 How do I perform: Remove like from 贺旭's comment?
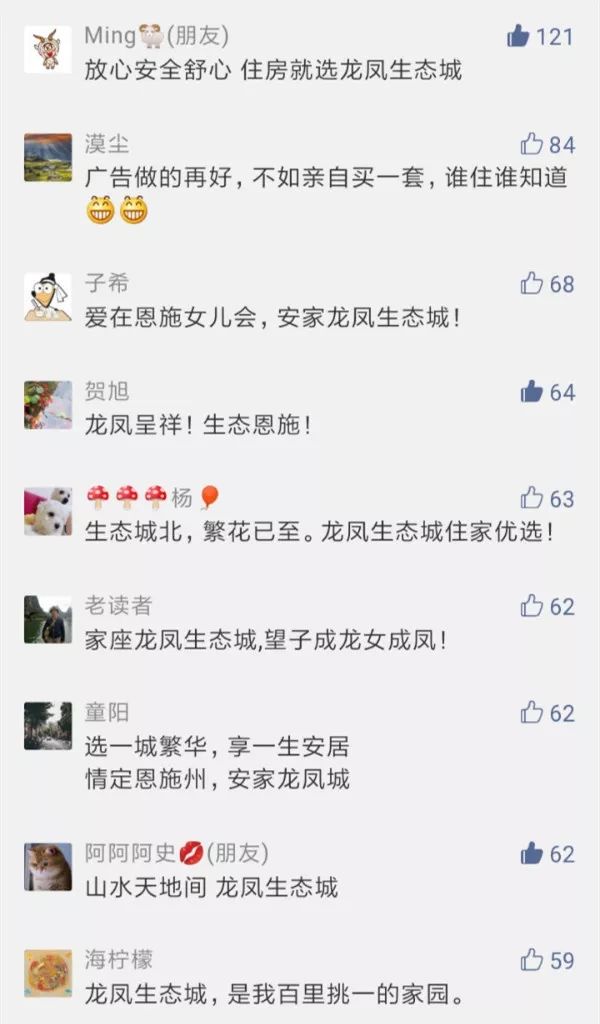tap(531, 391)
